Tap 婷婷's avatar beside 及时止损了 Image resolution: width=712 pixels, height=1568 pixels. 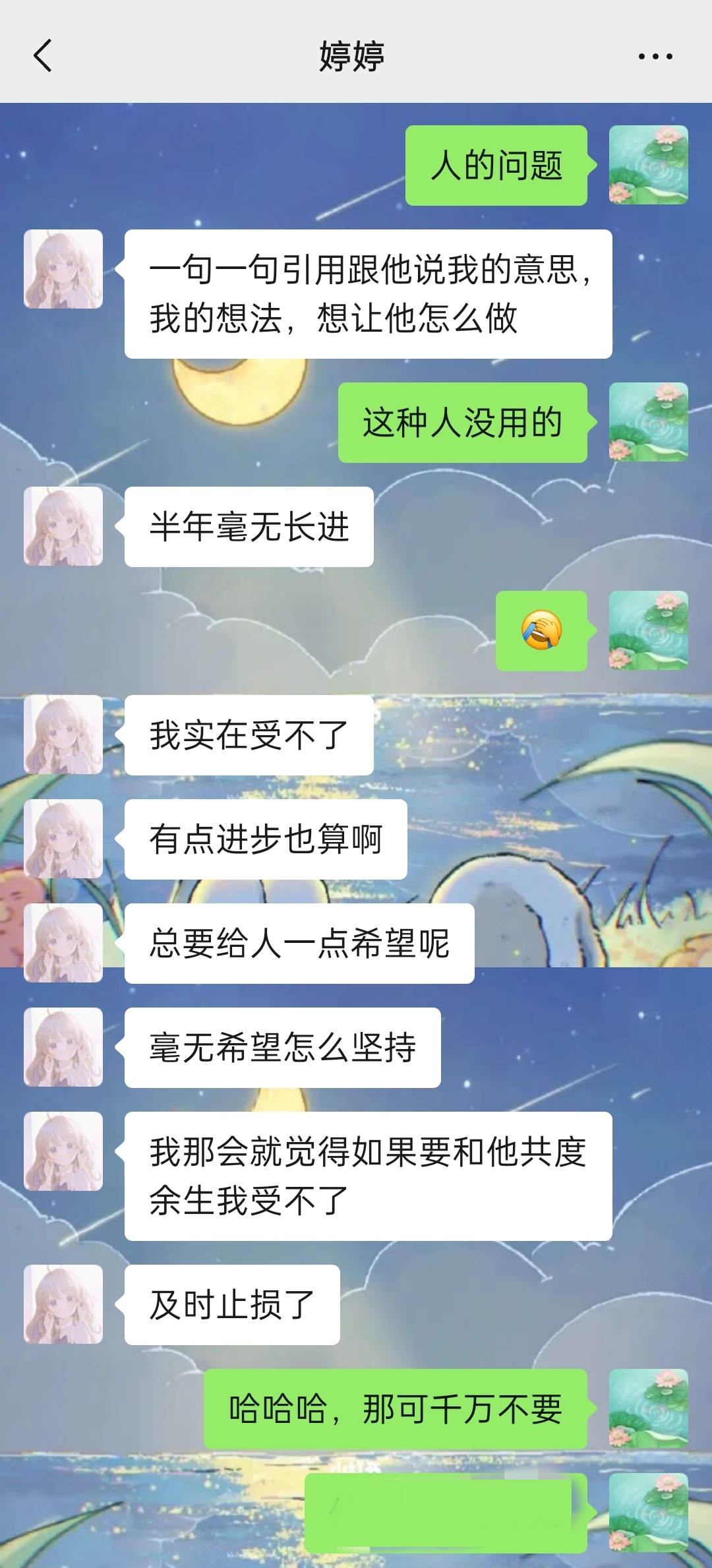(63, 1304)
